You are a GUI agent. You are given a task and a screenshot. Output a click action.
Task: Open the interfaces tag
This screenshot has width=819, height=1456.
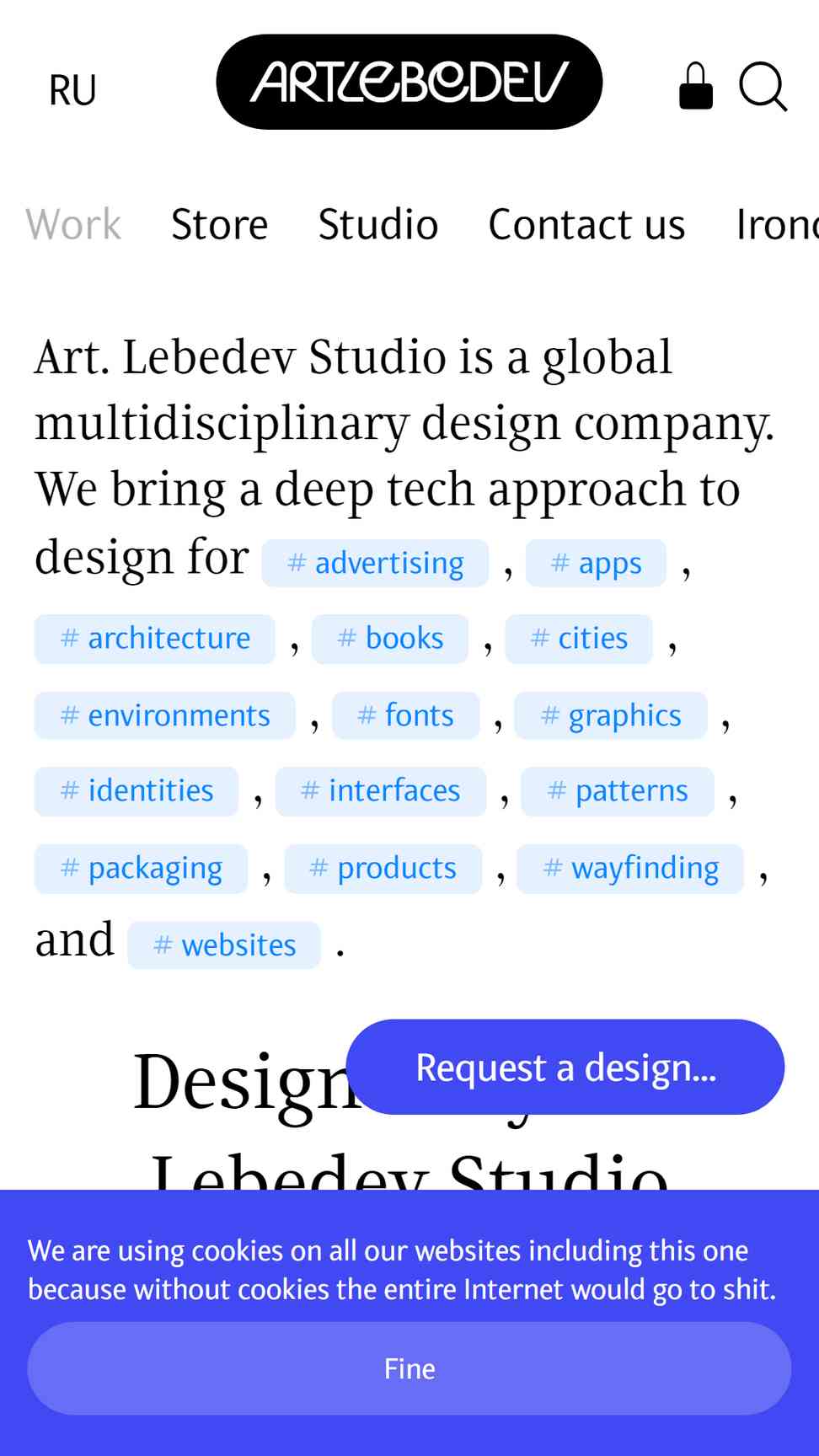381,791
